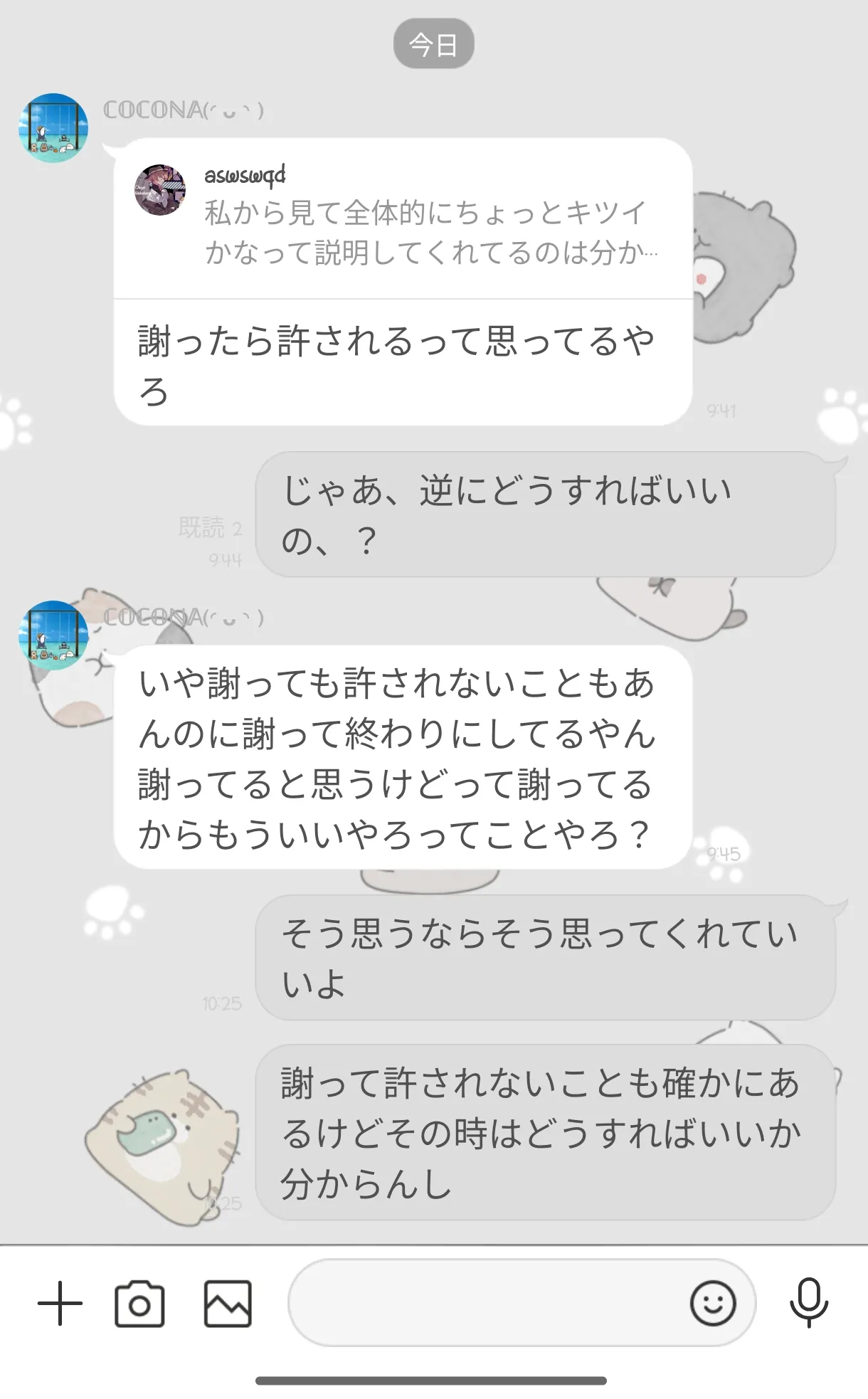Viewport: 868px width, 1399px height.
Task: Open the plus attachment menu
Action: pyautogui.click(x=60, y=1304)
